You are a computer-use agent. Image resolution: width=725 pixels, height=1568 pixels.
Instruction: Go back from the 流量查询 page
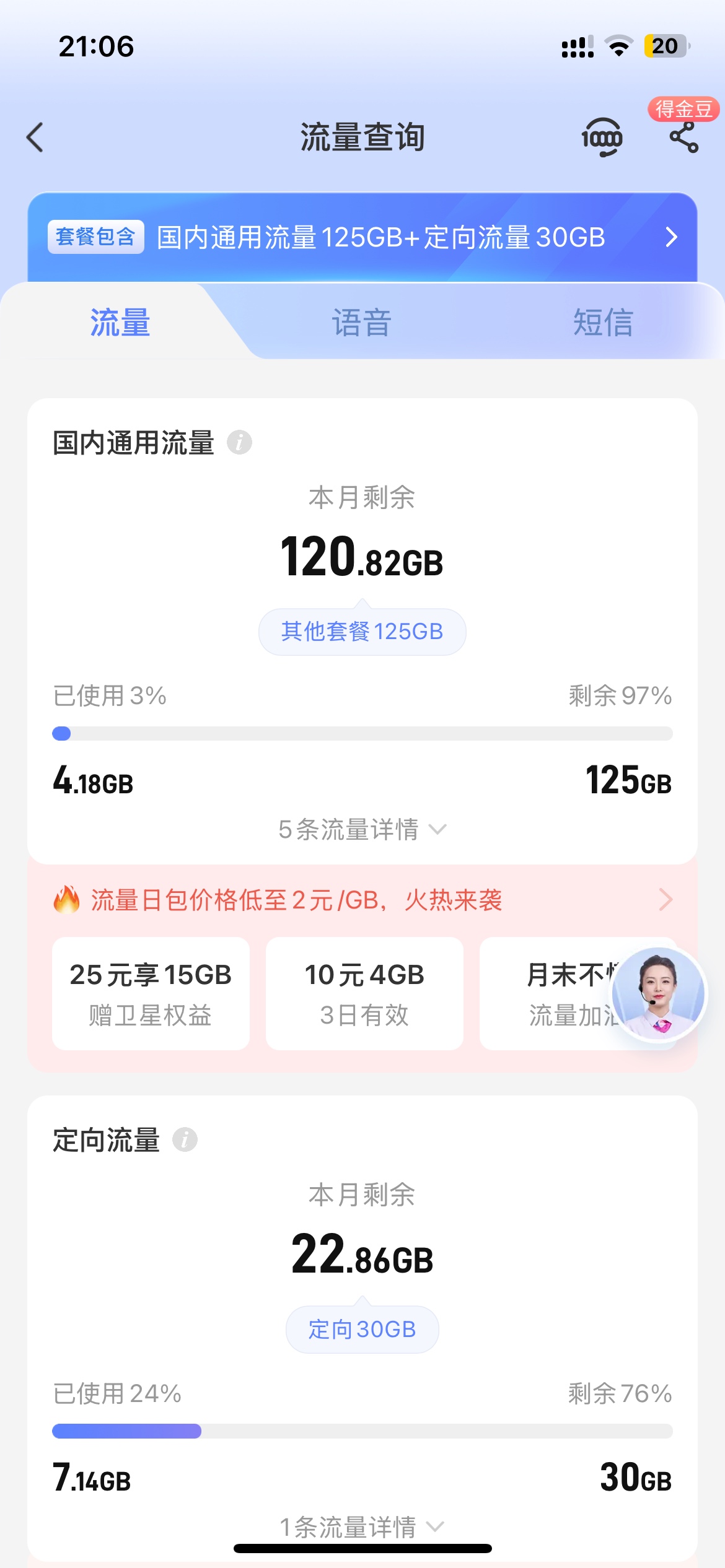pyautogui.click(x=36, y=137)
